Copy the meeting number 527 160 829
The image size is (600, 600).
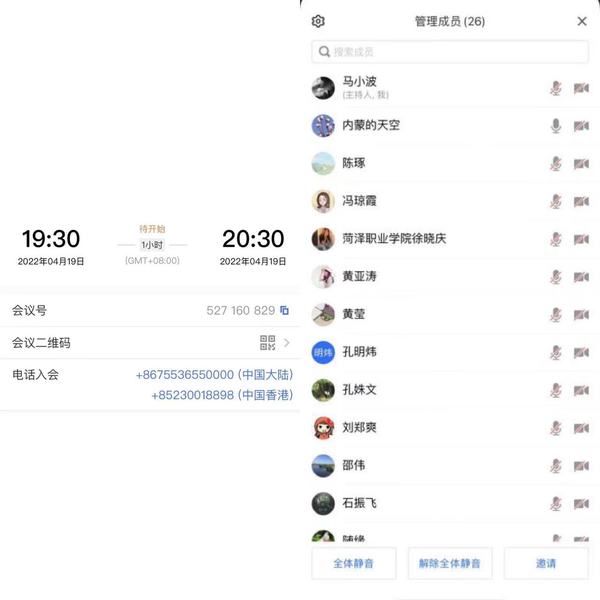pos(285,311)
